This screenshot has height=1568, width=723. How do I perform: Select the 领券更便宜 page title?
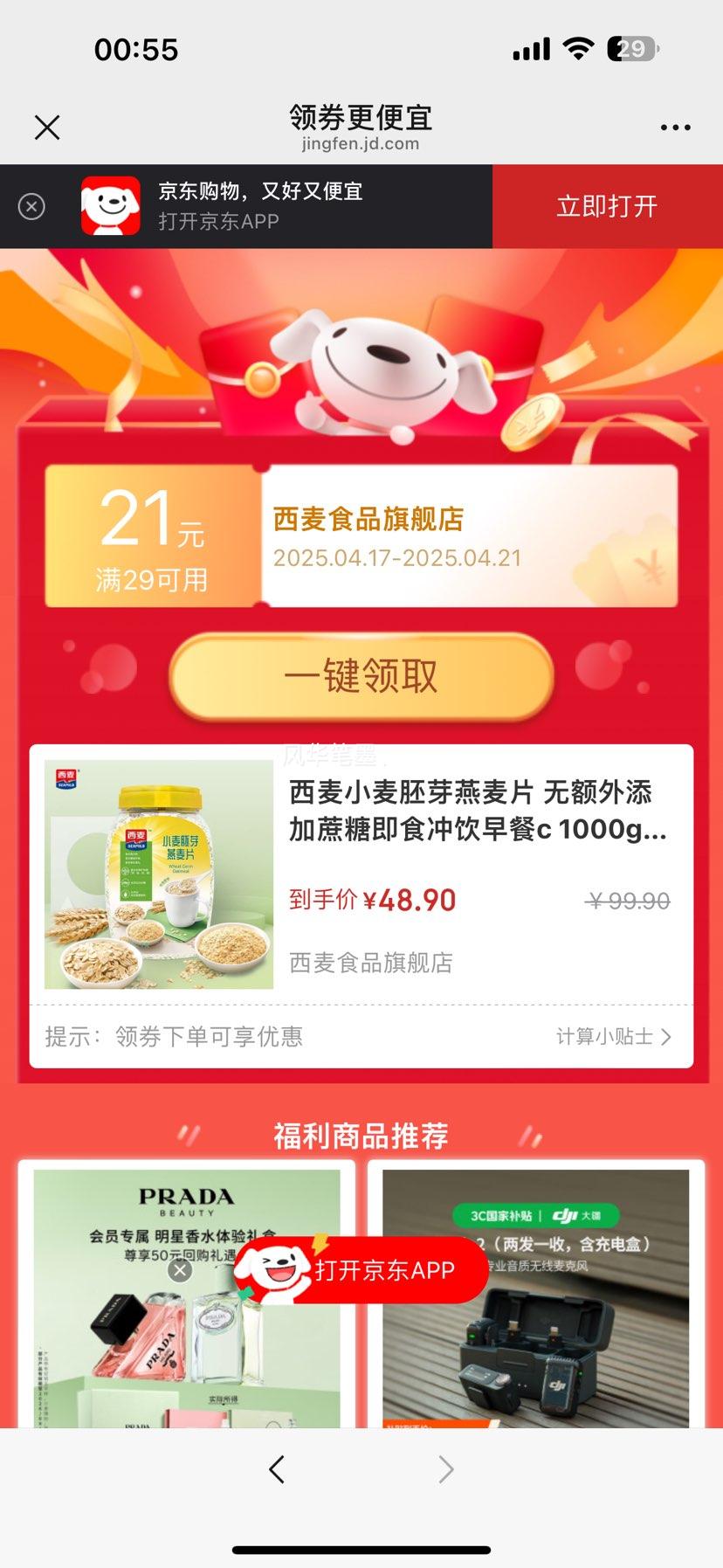361,116
